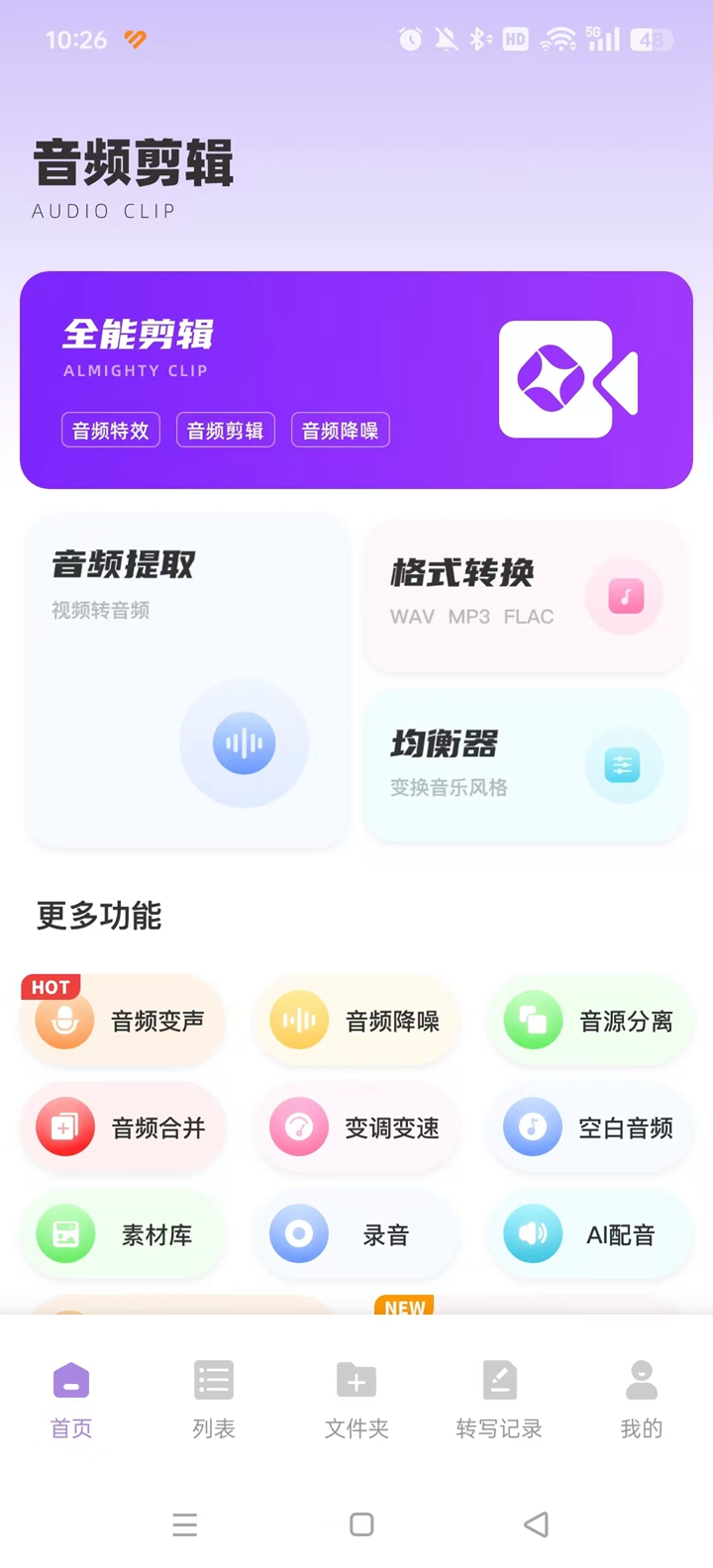Open the material library (素材库)
Image resolution: width=713 pixels, height=1568 pixels.
[122, 1234]
